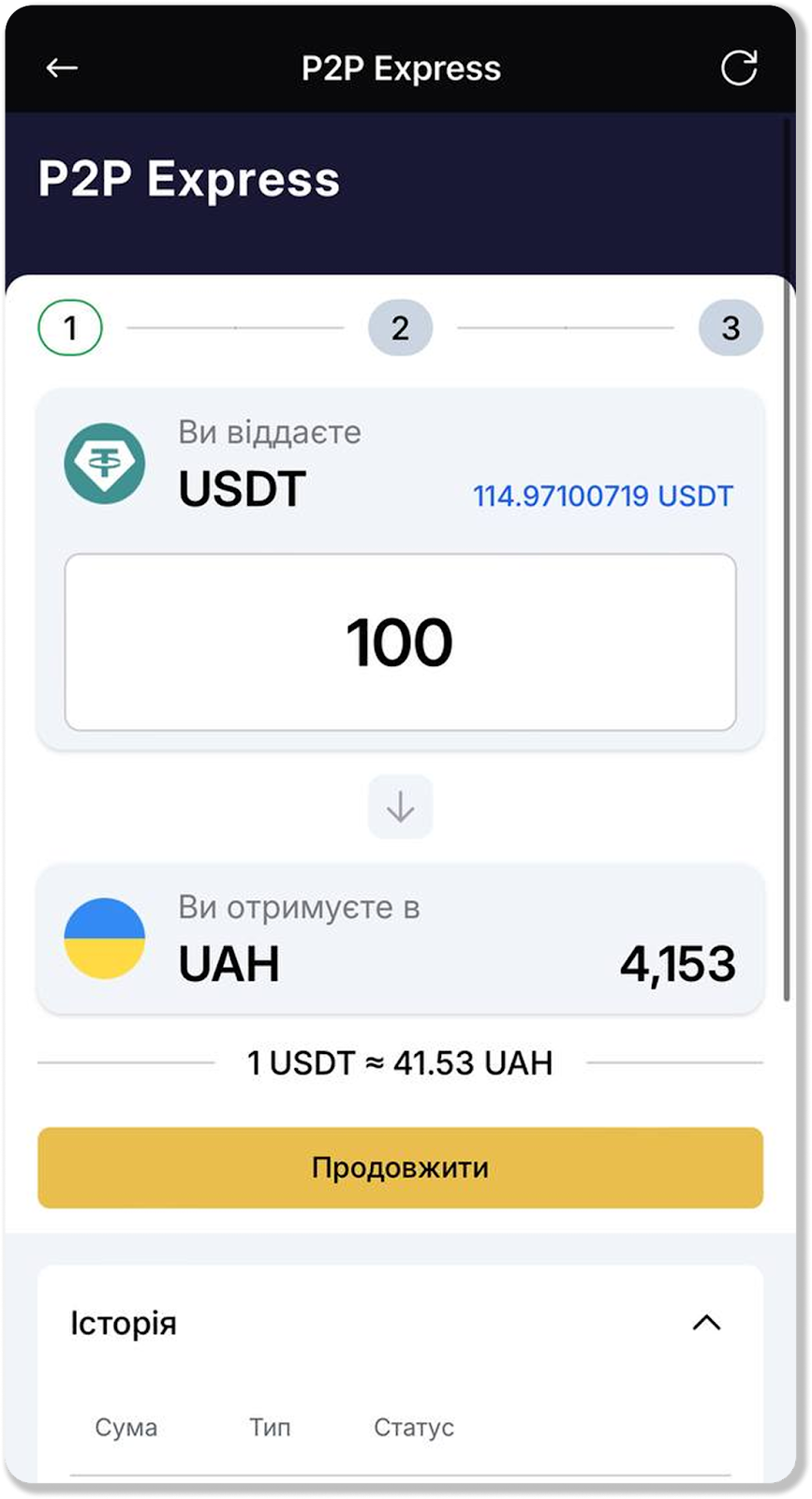
Task: Use full balance 114.97100719 USDT
Action: tap(602, 496)
